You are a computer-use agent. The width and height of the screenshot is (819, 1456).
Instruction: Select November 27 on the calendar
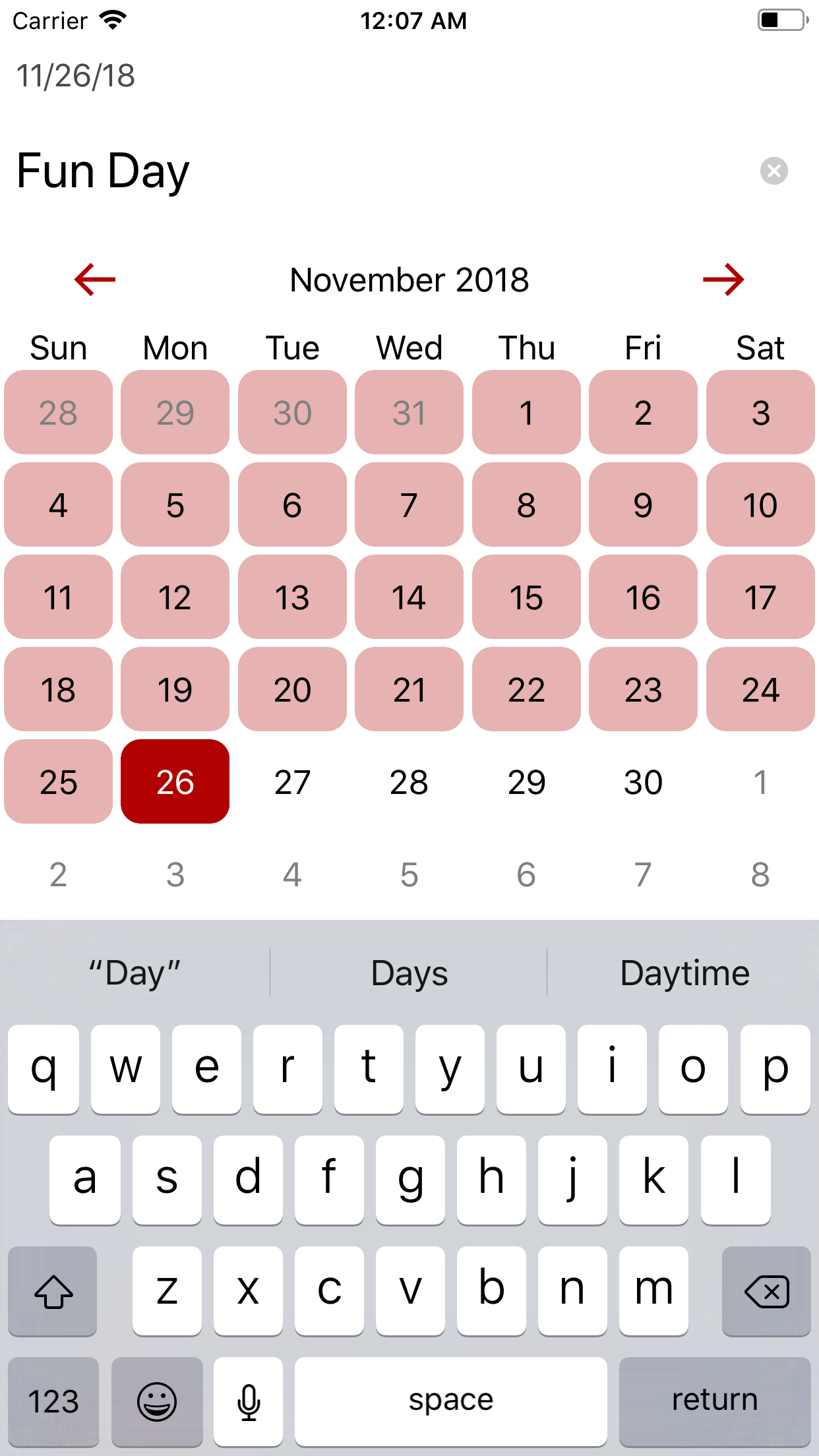pyautogui.click(x=292, y=781)
